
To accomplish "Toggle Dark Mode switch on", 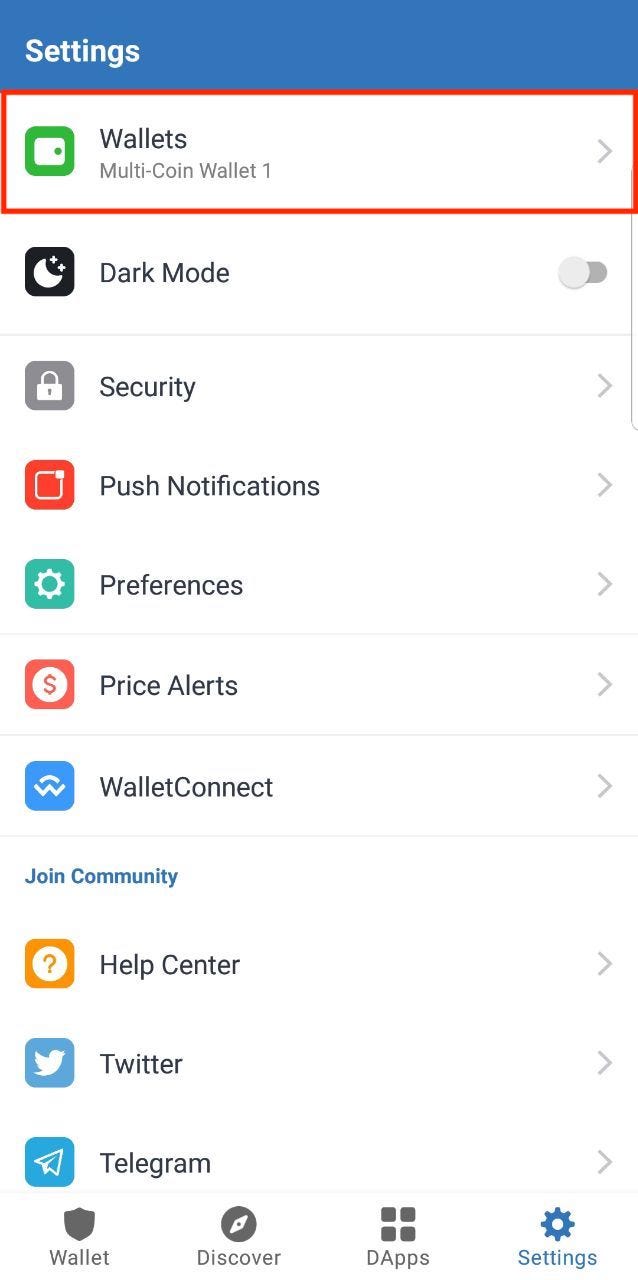I will [583, 273].
